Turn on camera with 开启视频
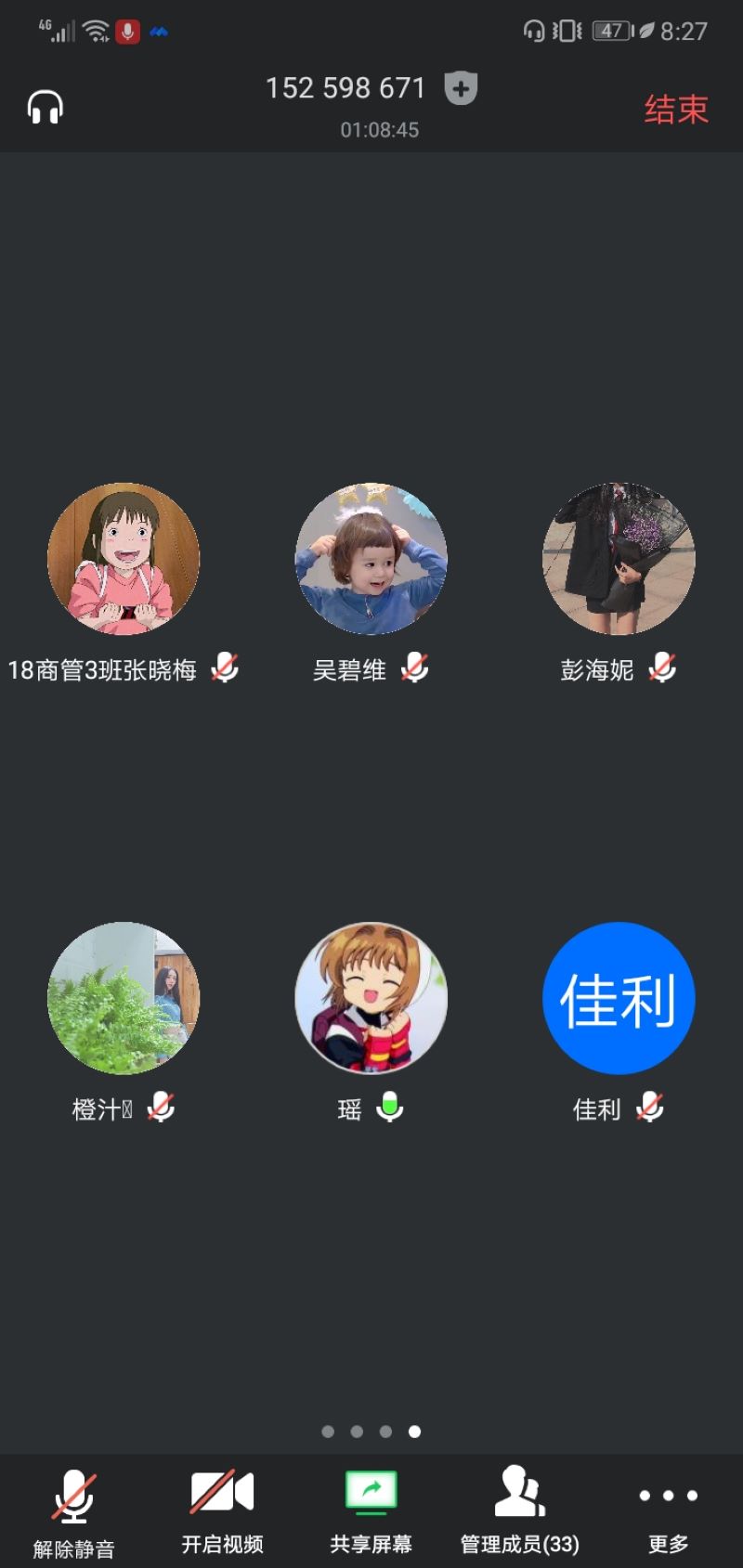743x1568 pixels. [222, 1511]
